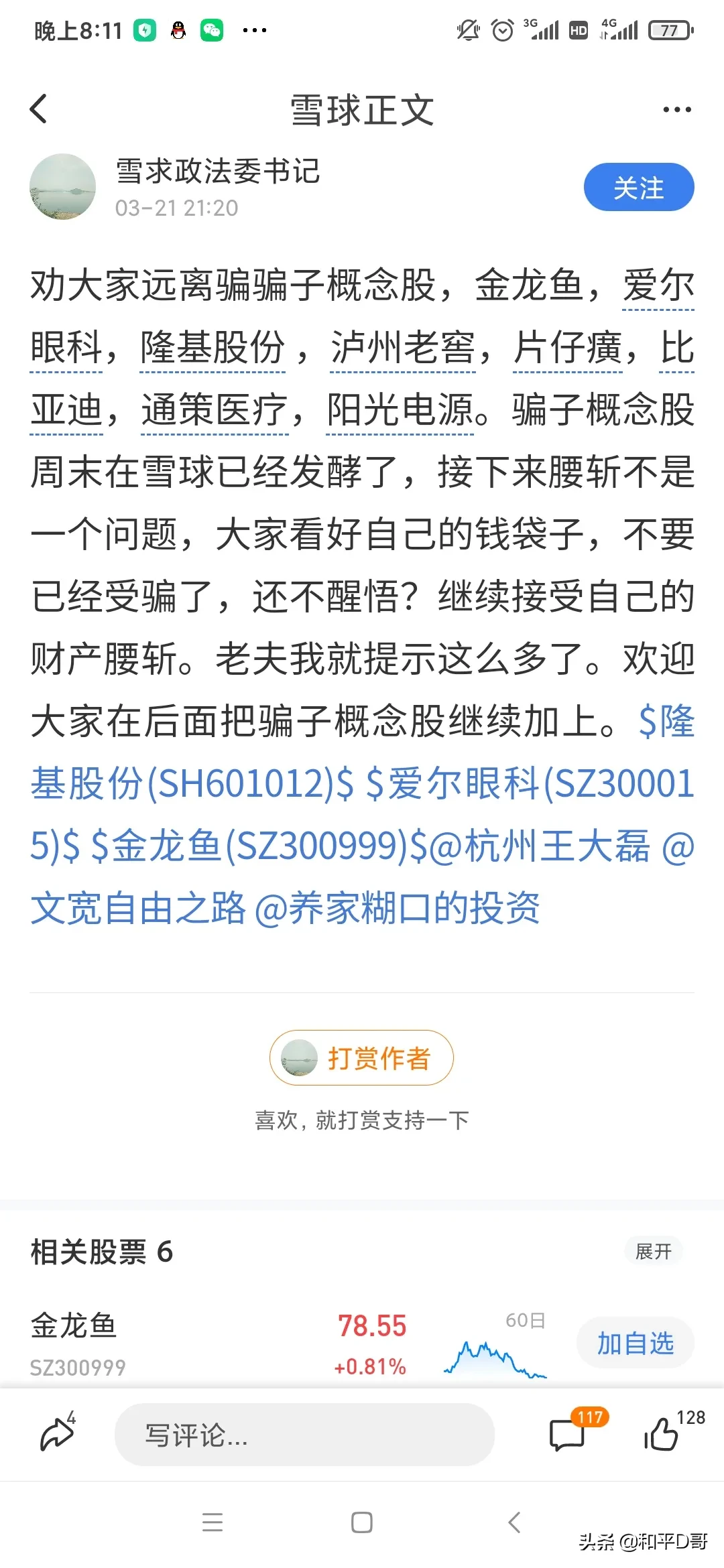Open the 阳光电源 stock link
The width and height of the screenshot is (724, 1568).
[400, 410]
